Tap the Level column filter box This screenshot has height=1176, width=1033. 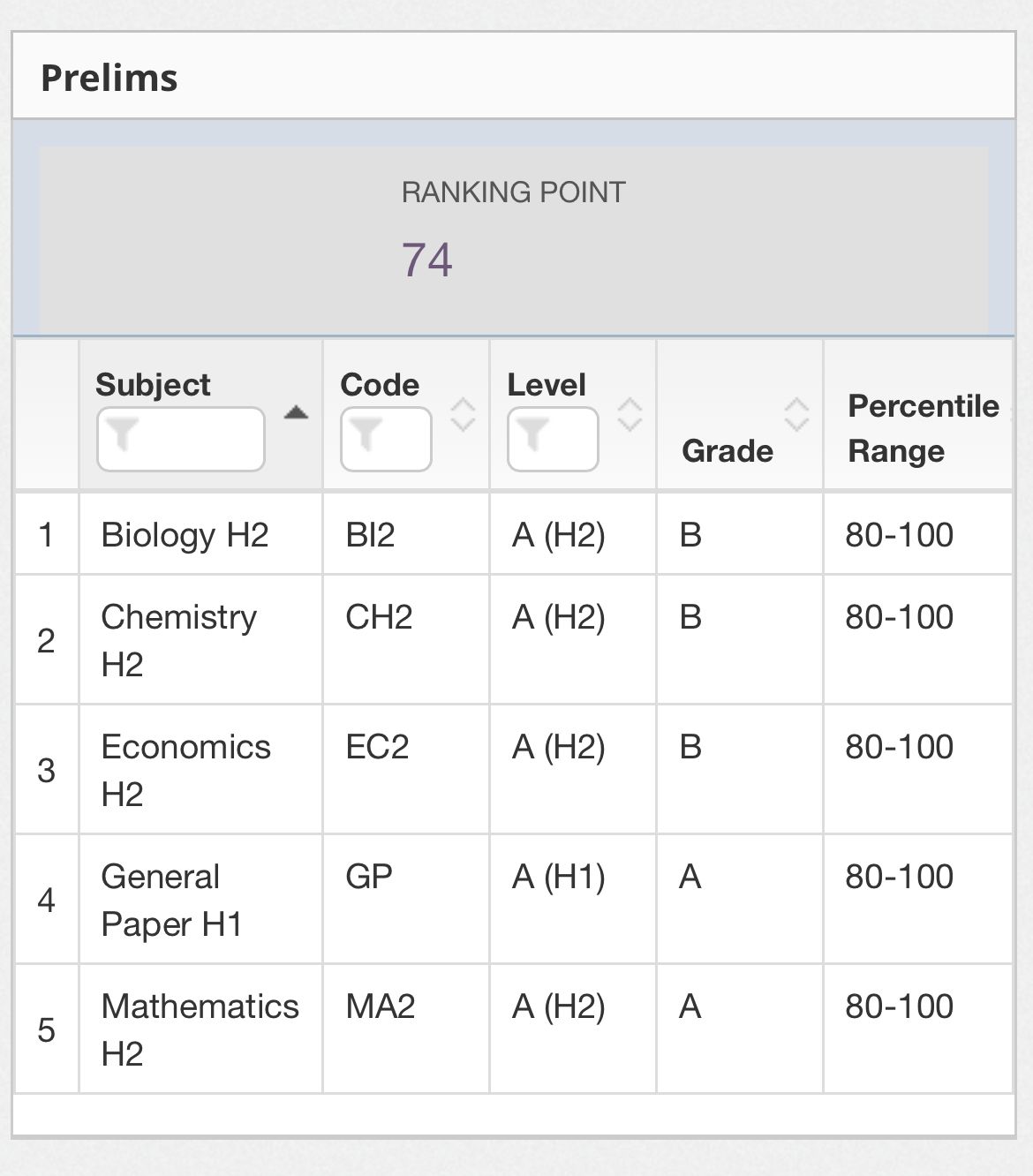553,439
